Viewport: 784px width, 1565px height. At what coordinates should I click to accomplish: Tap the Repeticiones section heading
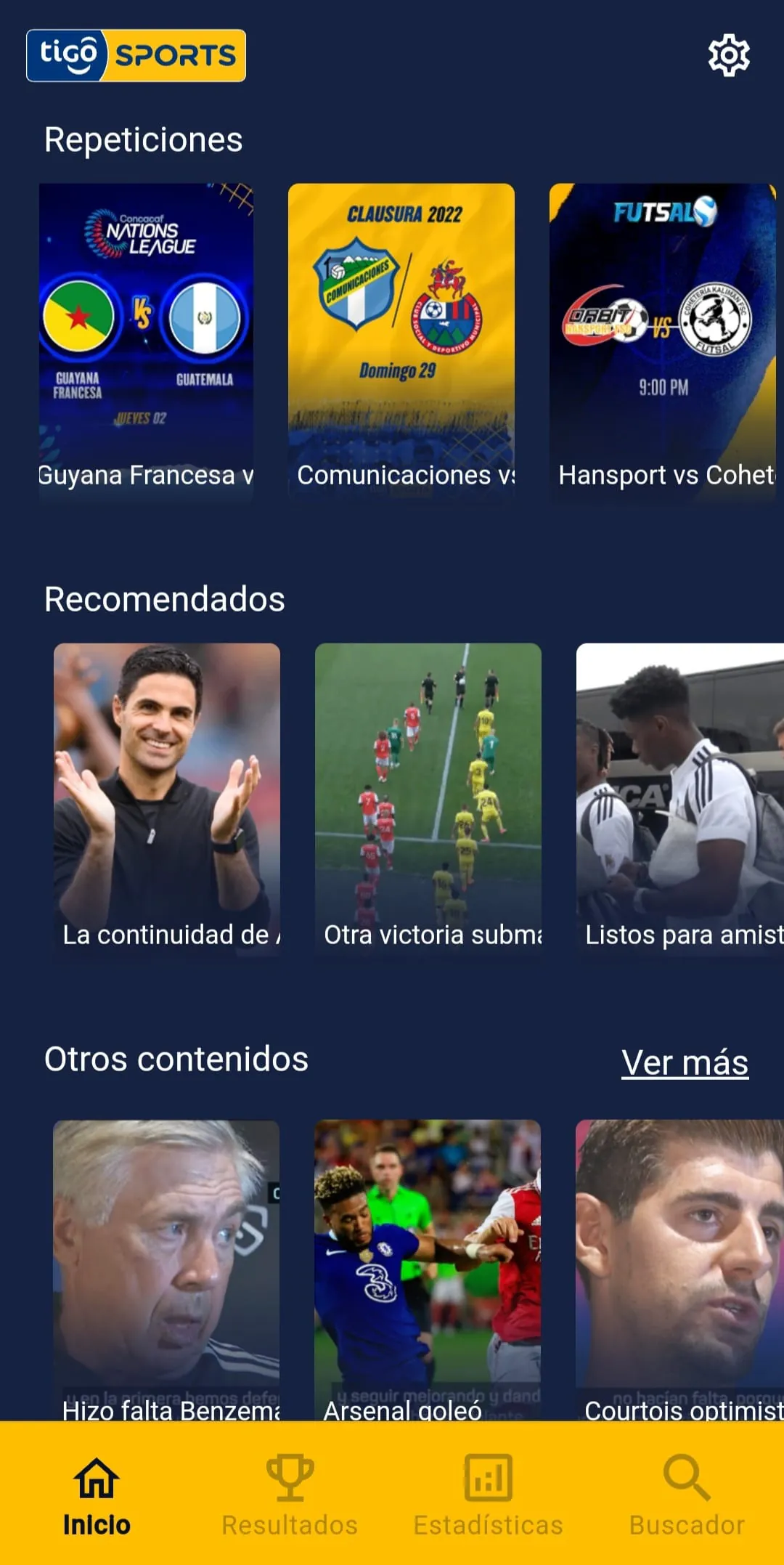(x=144, y=139)
